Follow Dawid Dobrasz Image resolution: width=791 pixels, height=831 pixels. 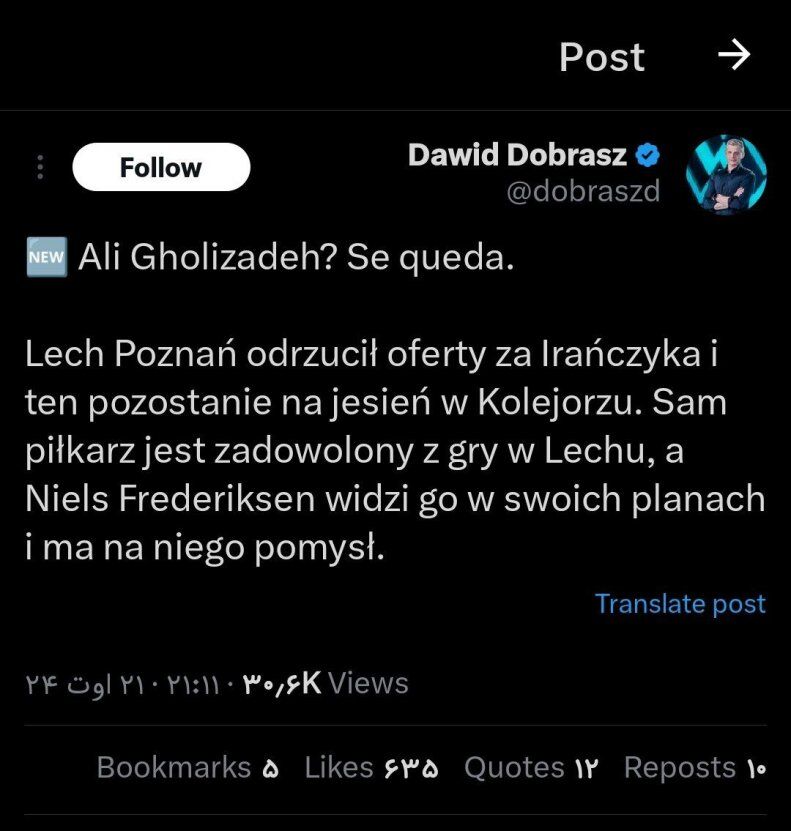[x=161, y=167]
